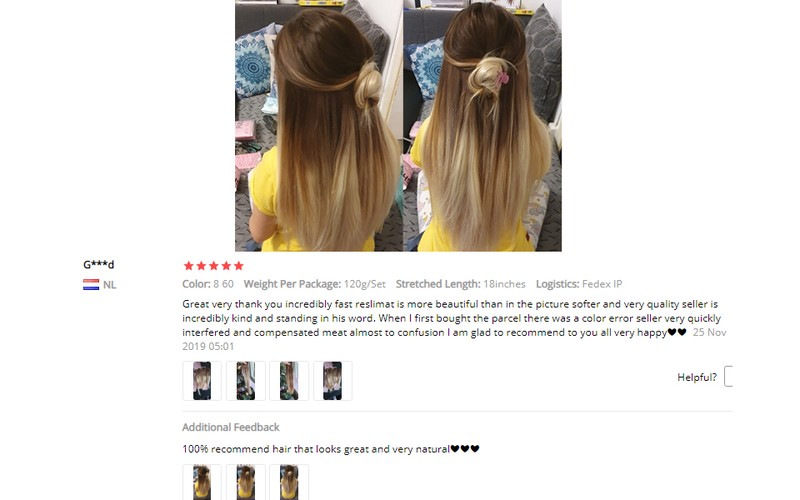
Task: Open first photo thumbnail in G***d's review
Action: (x=202, y=381)
